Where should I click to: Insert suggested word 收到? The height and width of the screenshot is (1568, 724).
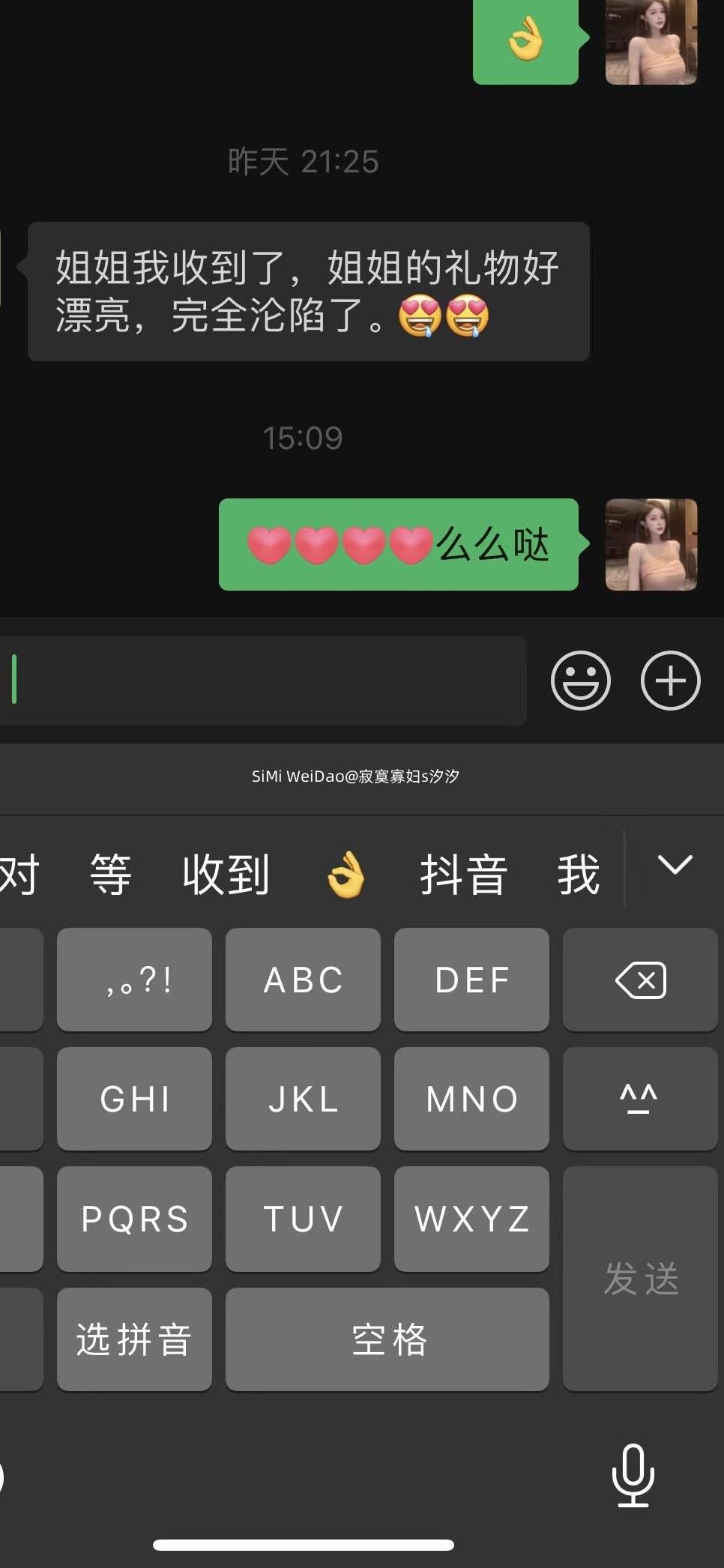pos(226,875)
